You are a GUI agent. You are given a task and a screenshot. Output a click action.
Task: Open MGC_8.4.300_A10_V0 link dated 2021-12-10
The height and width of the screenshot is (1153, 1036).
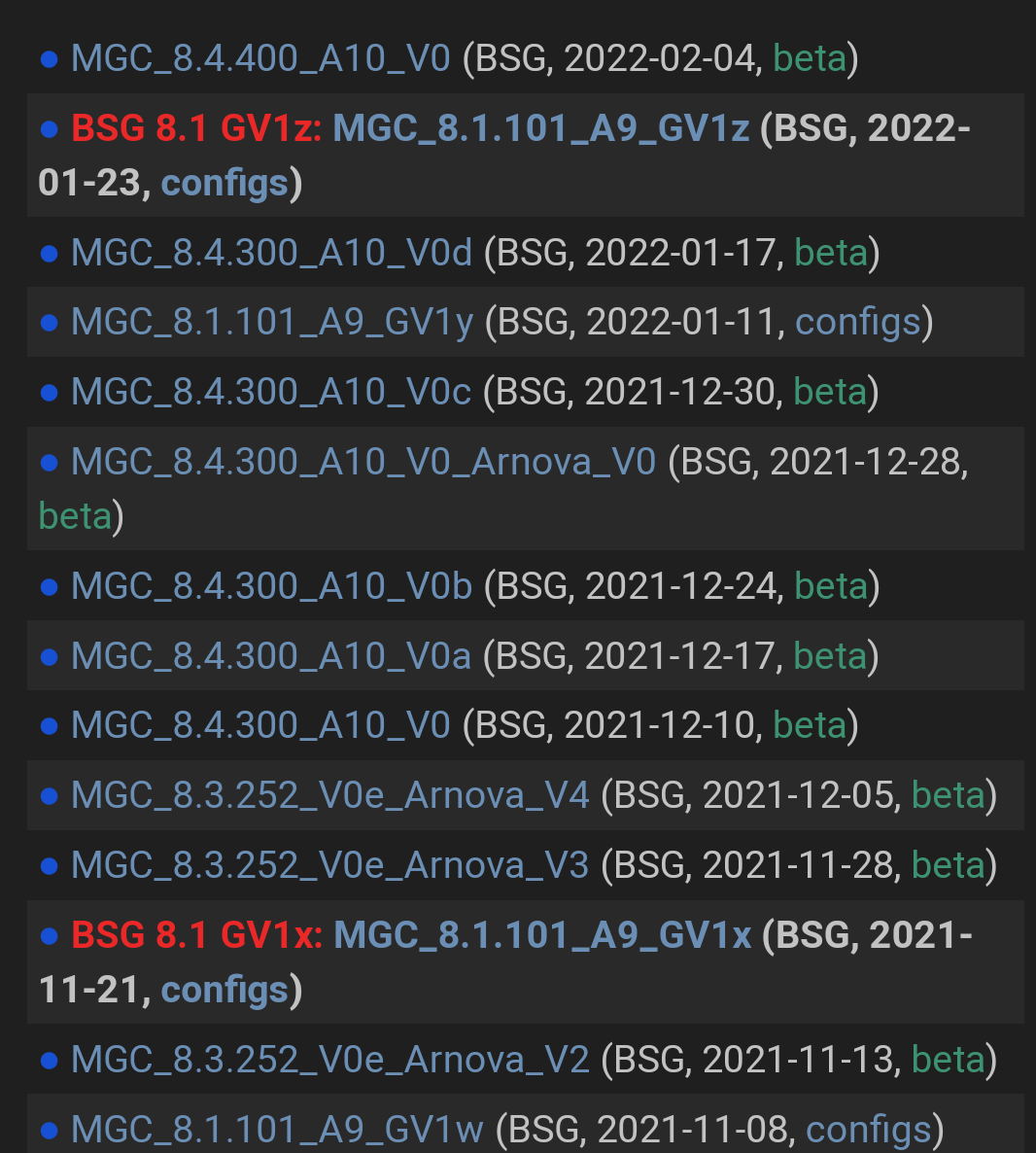[260, 725]
